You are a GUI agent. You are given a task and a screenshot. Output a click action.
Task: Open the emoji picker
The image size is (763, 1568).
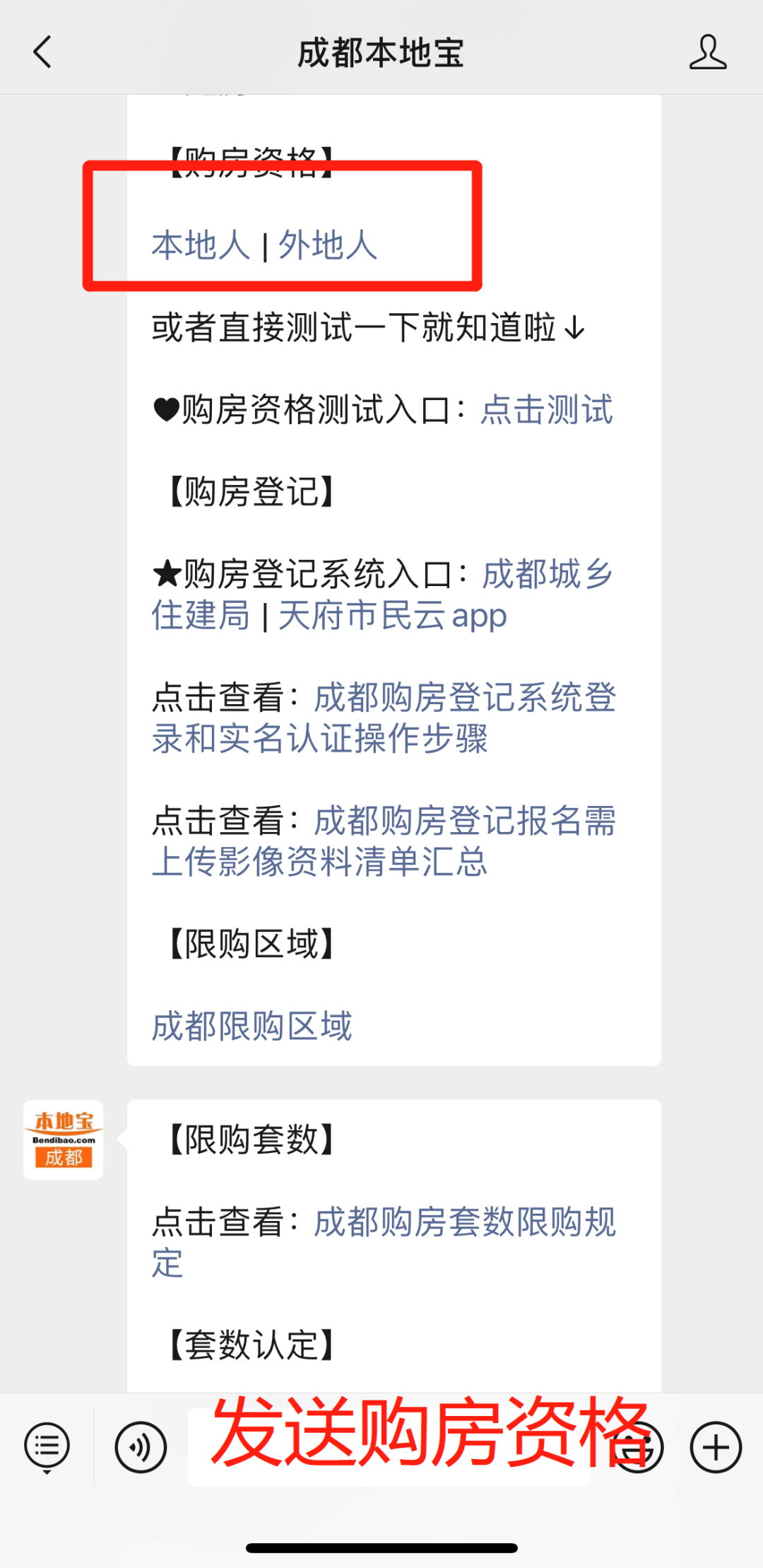point(639,1447)
